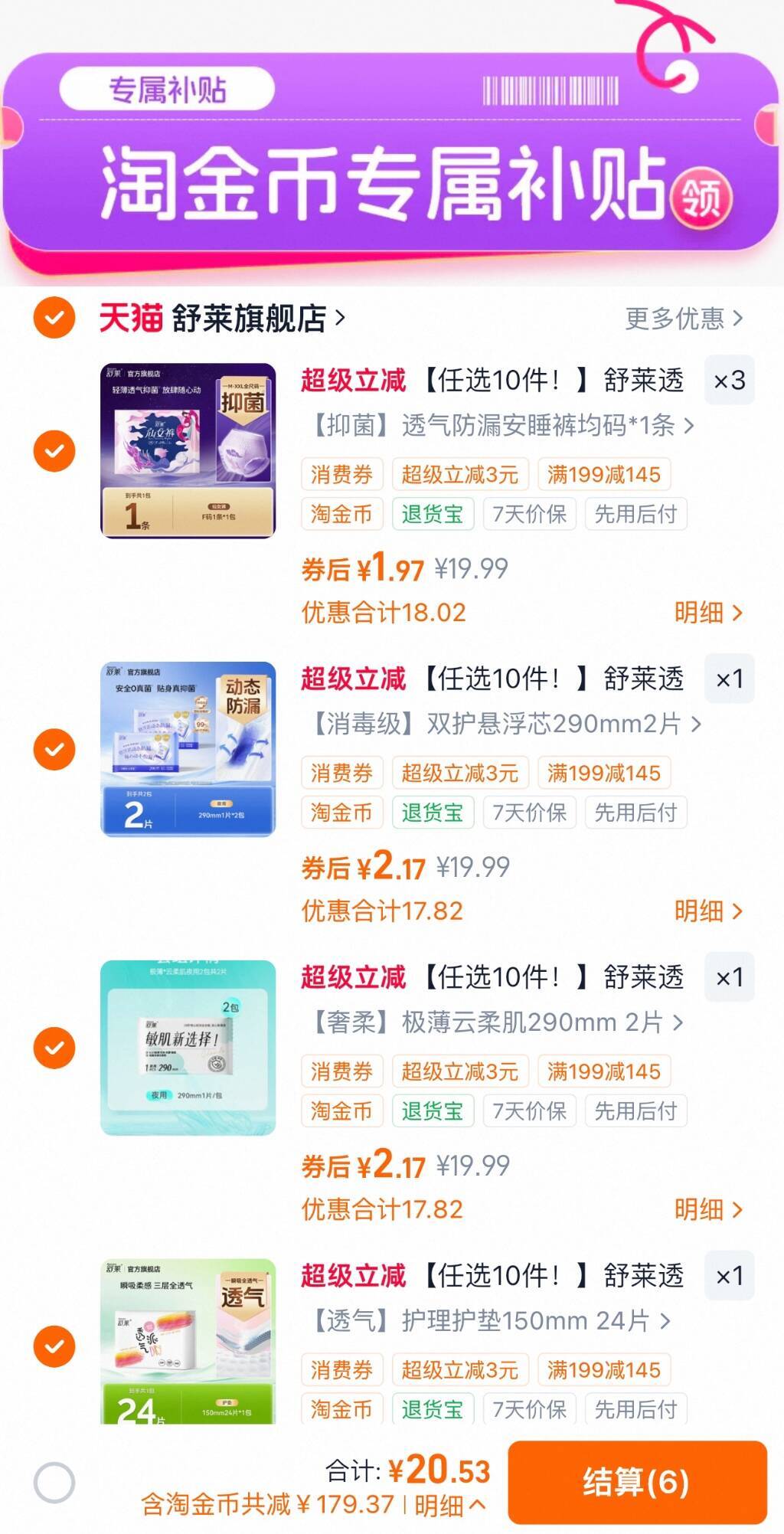
Task: Open the 安睡裤 product image
Action: 188,450
